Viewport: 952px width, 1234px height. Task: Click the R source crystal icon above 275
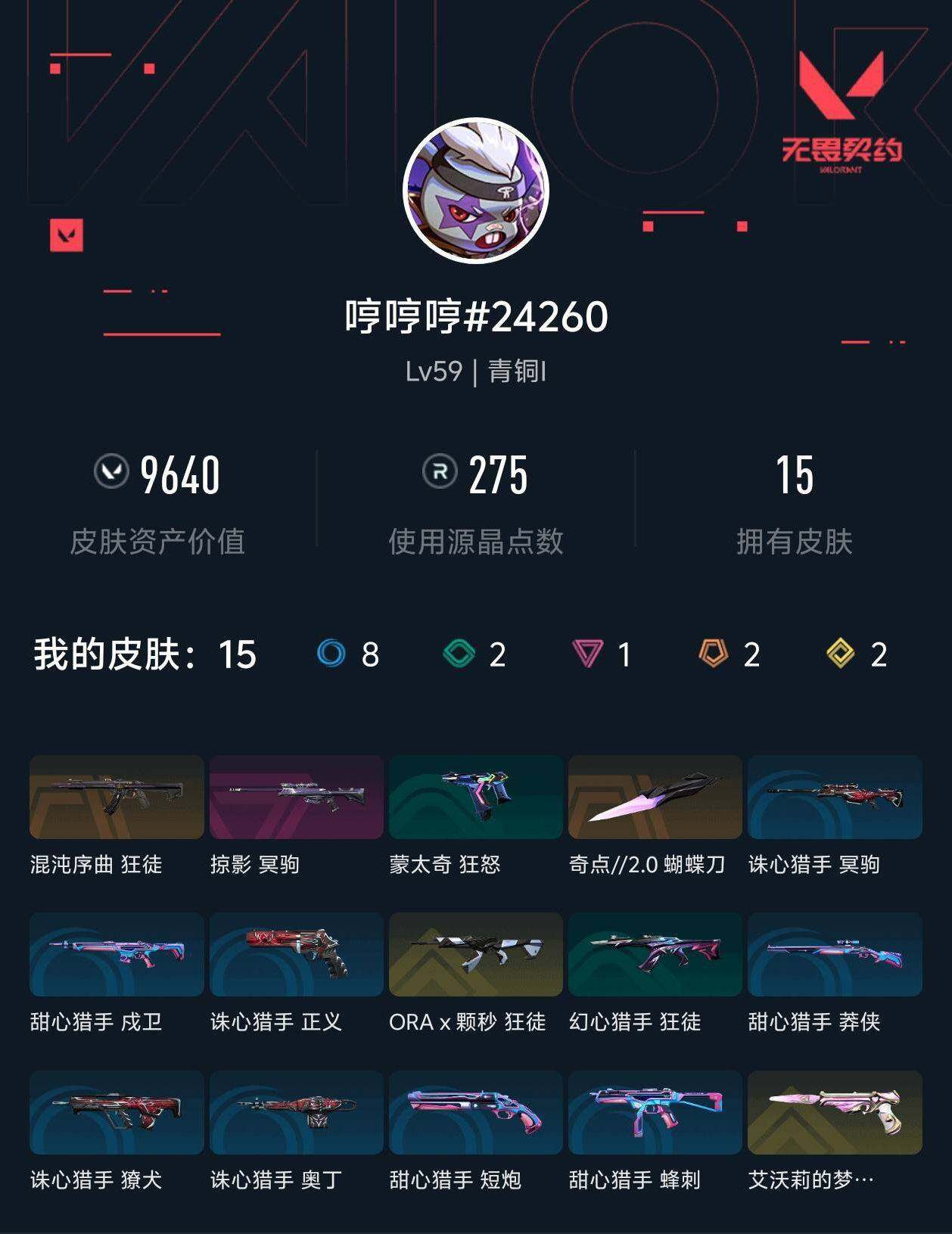443,474
